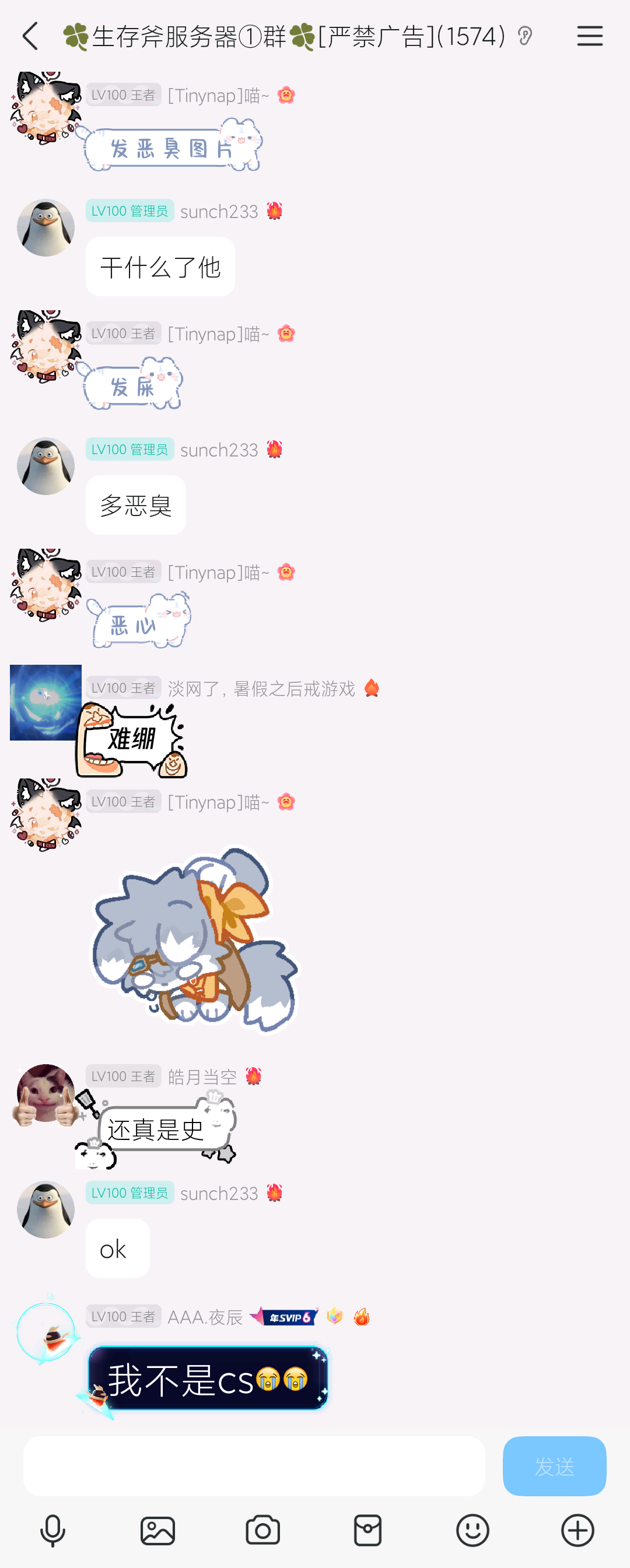Open the emoji panel

click(x=473, y=1530)
